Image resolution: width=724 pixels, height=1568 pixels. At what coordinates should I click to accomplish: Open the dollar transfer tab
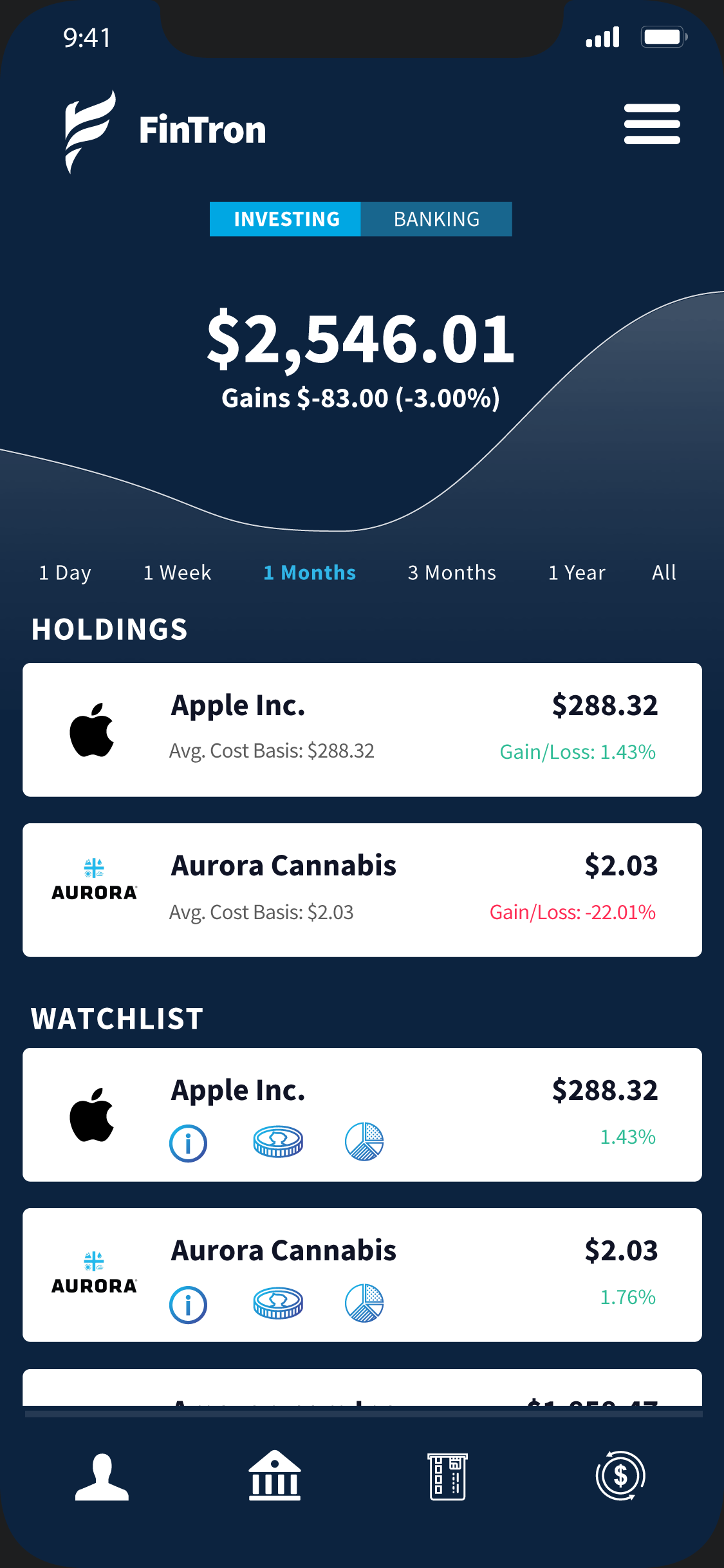[620, 1475]
